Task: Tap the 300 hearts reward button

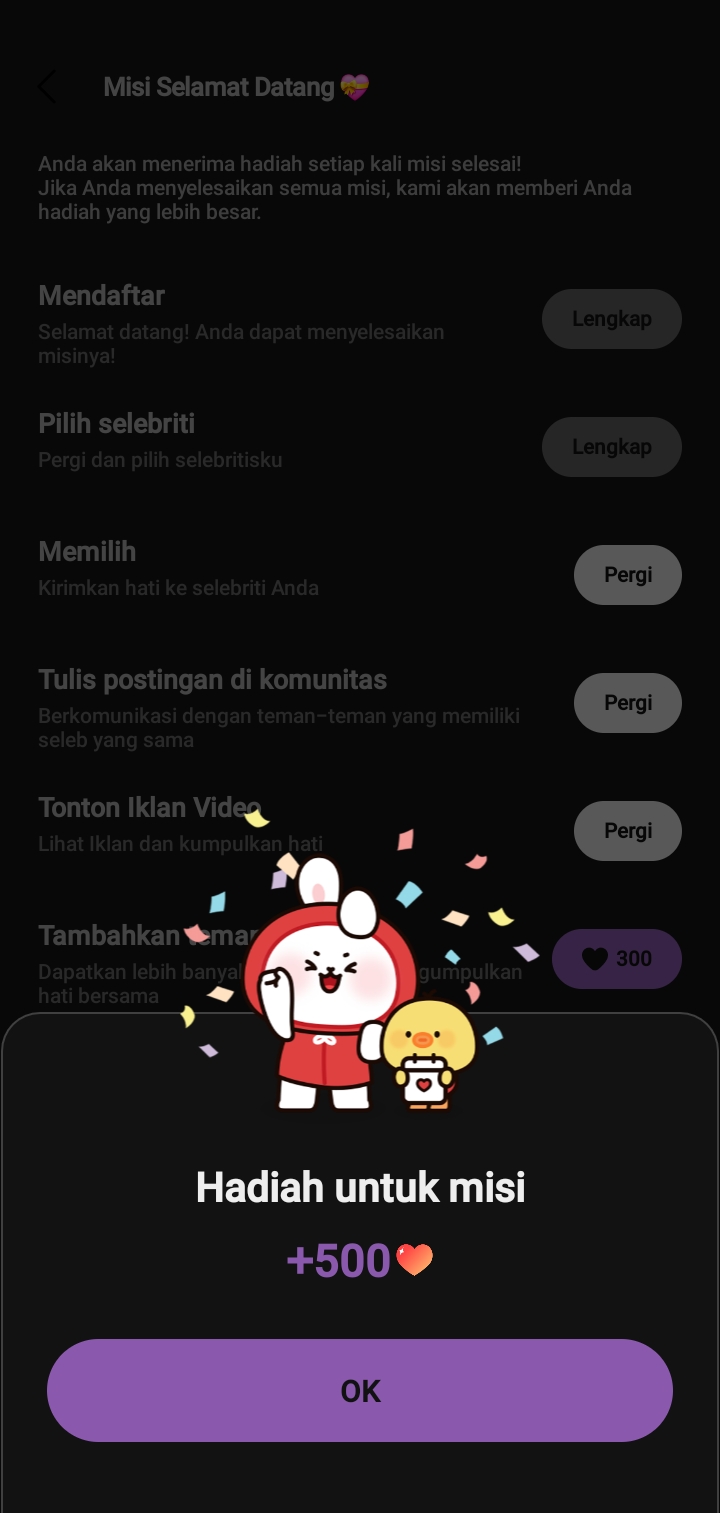Action: 617,959
